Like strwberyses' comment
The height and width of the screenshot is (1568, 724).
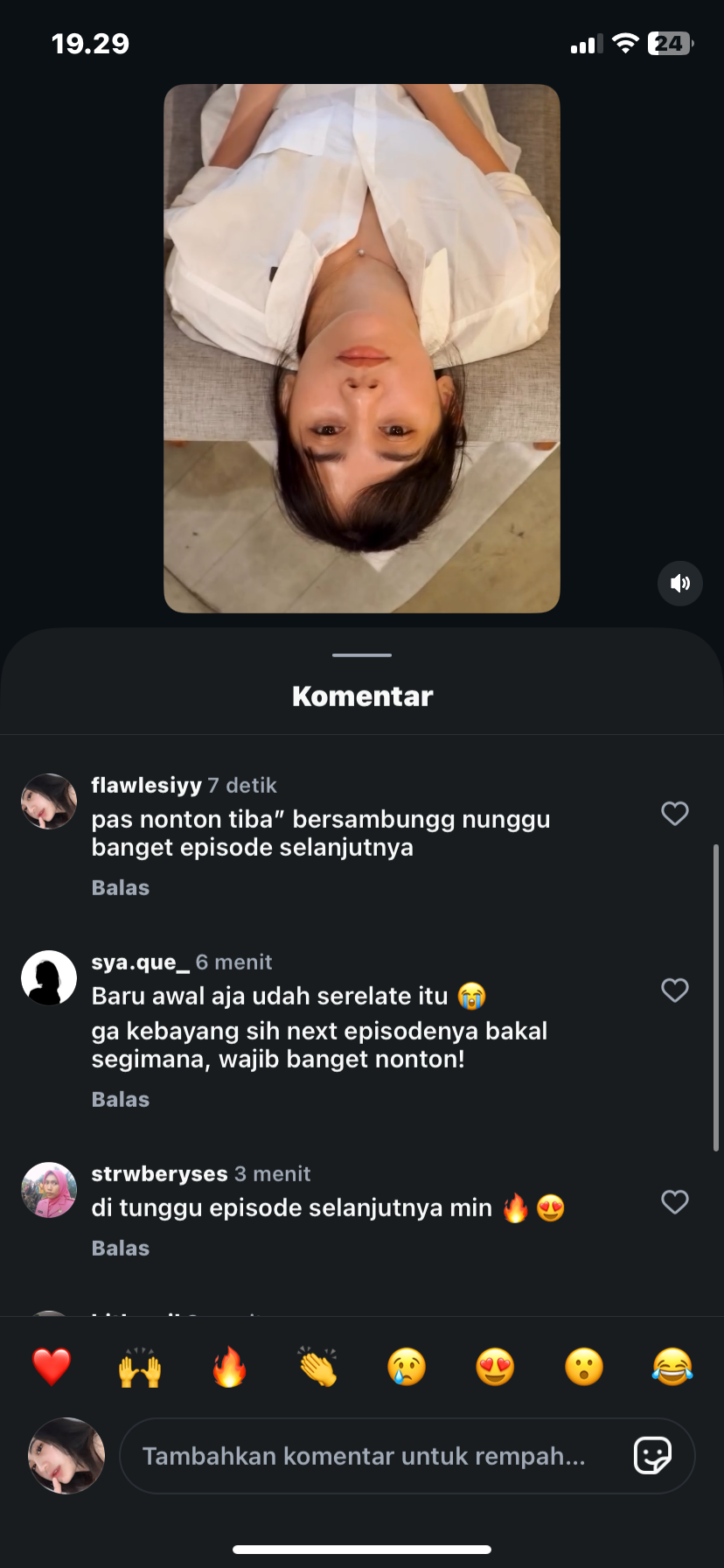[674, 1202]
